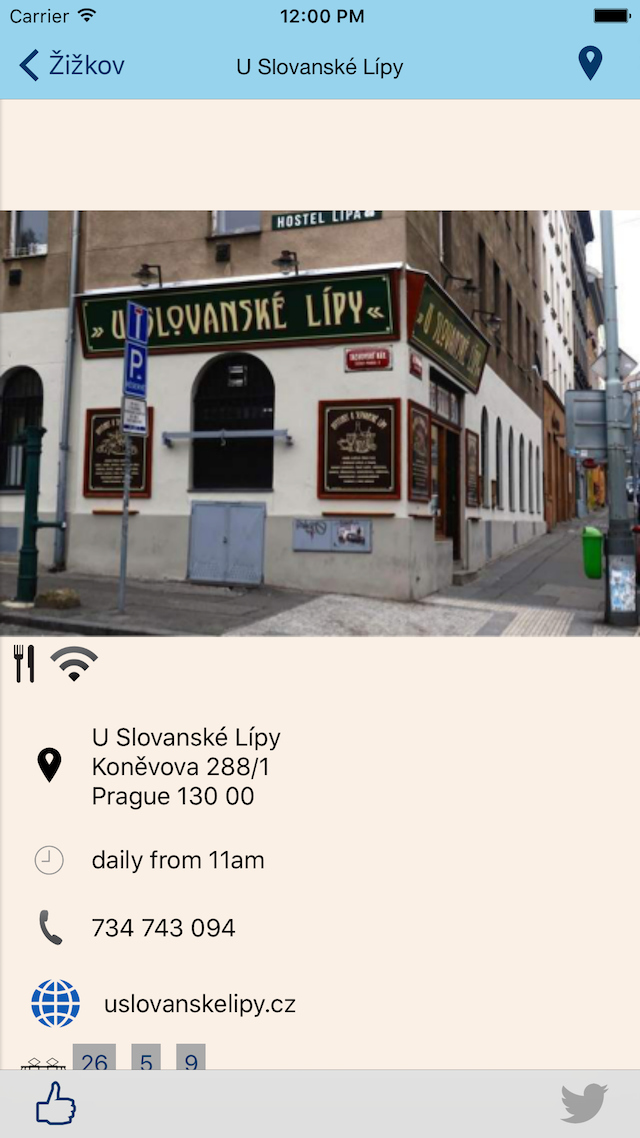Call phone number 734 743 094
Viewport: 640px width, 1138px height.
[163, 928]
